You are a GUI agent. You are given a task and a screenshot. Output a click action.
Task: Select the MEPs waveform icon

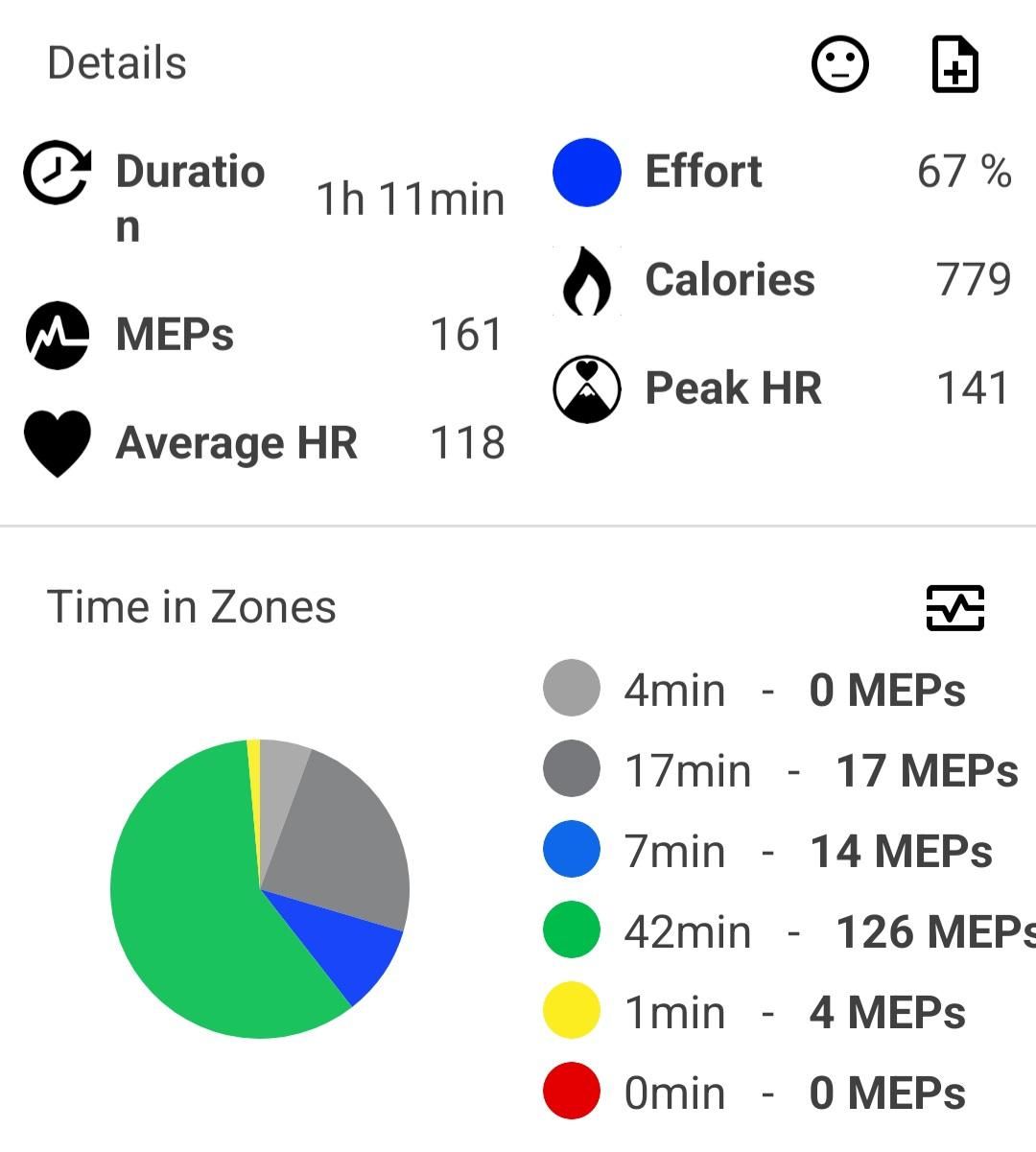pyautogui.click(x=55, y=336)
